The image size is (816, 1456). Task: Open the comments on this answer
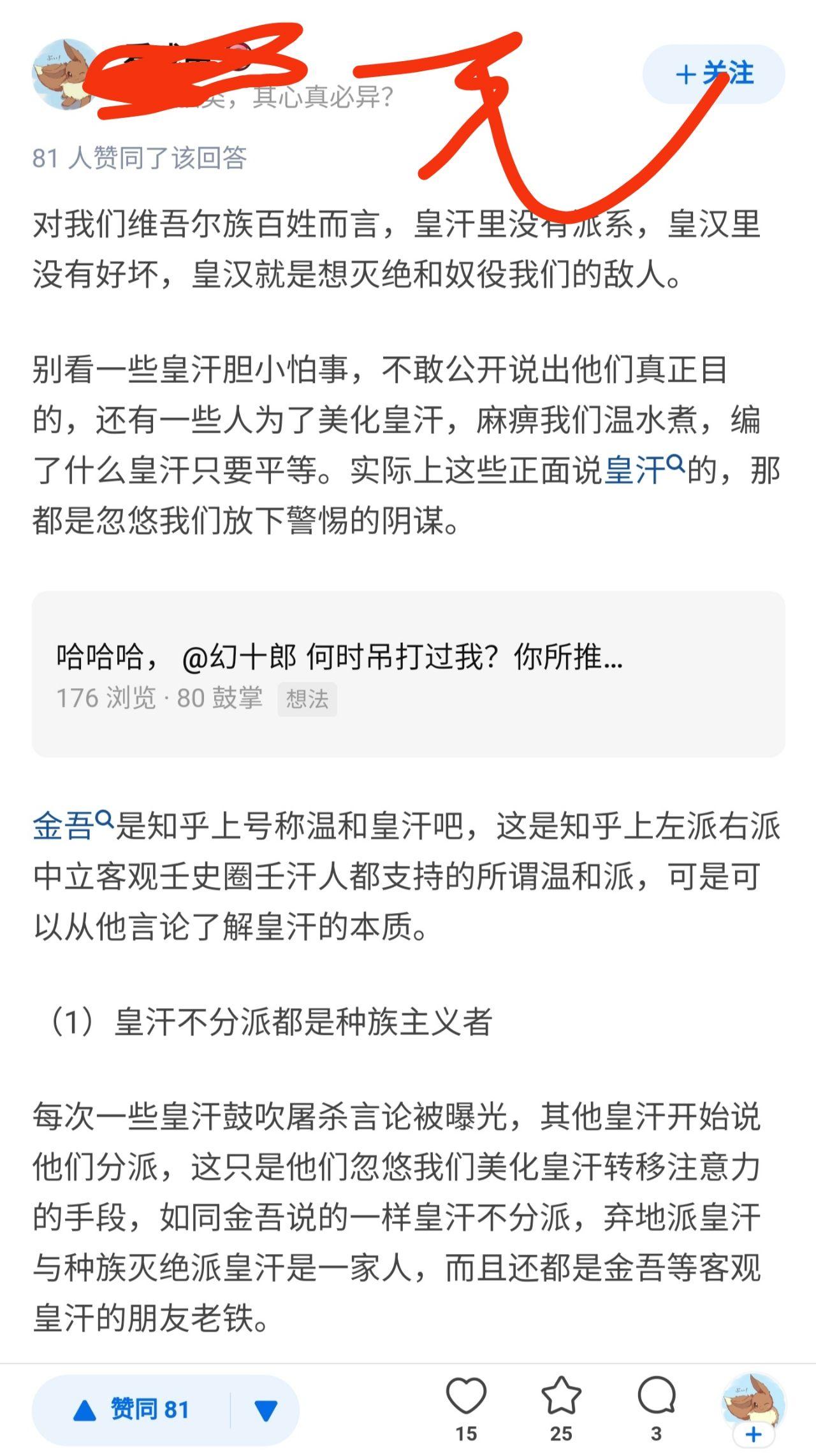[656, 1398]
